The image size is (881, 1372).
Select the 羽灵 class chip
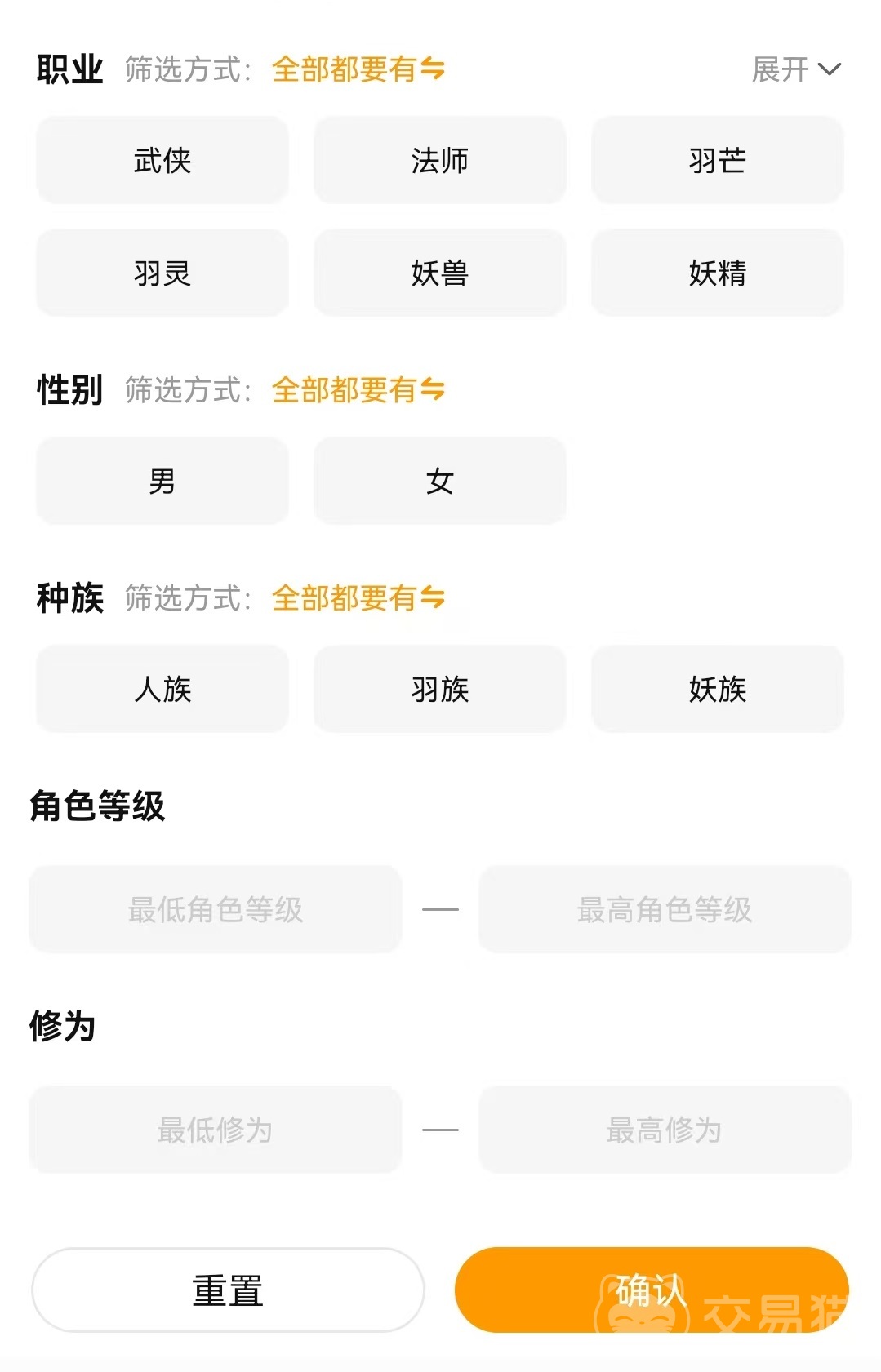pyautogui.click(x=162, y=273)
